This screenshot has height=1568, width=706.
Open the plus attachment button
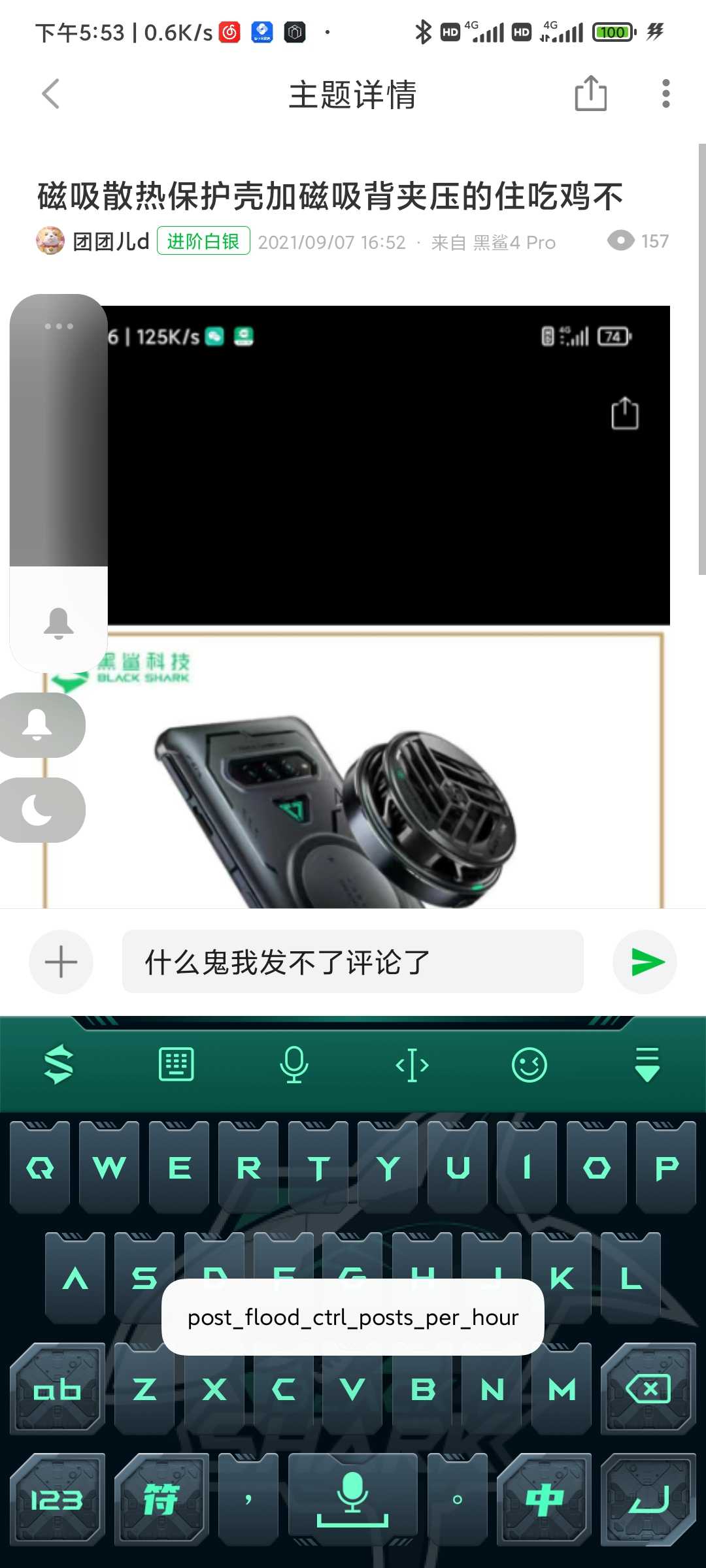click(x=61, y=962)
